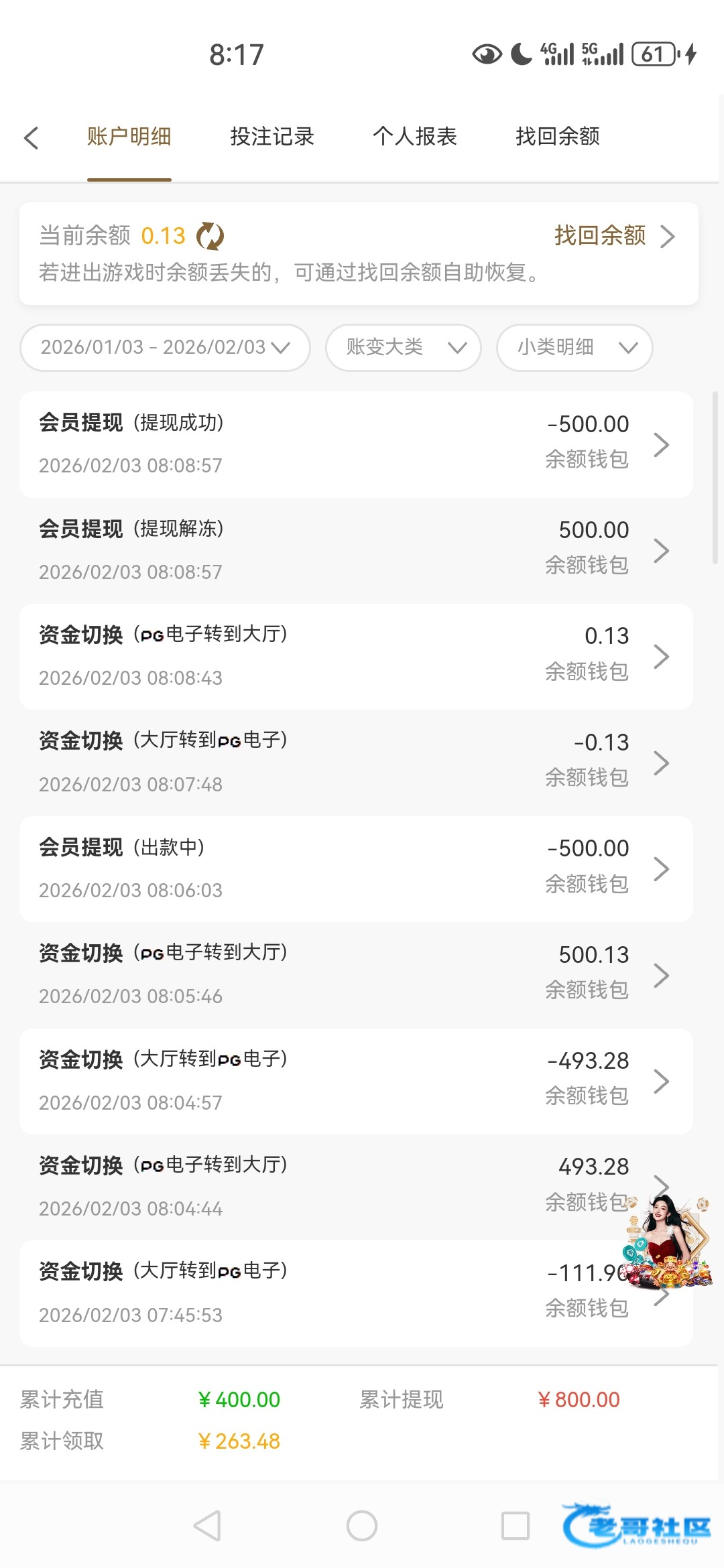Viewport: 724px width, 1568px height.
Task: Tap the back arrow at the top left
Action: [x=31, y=137]
